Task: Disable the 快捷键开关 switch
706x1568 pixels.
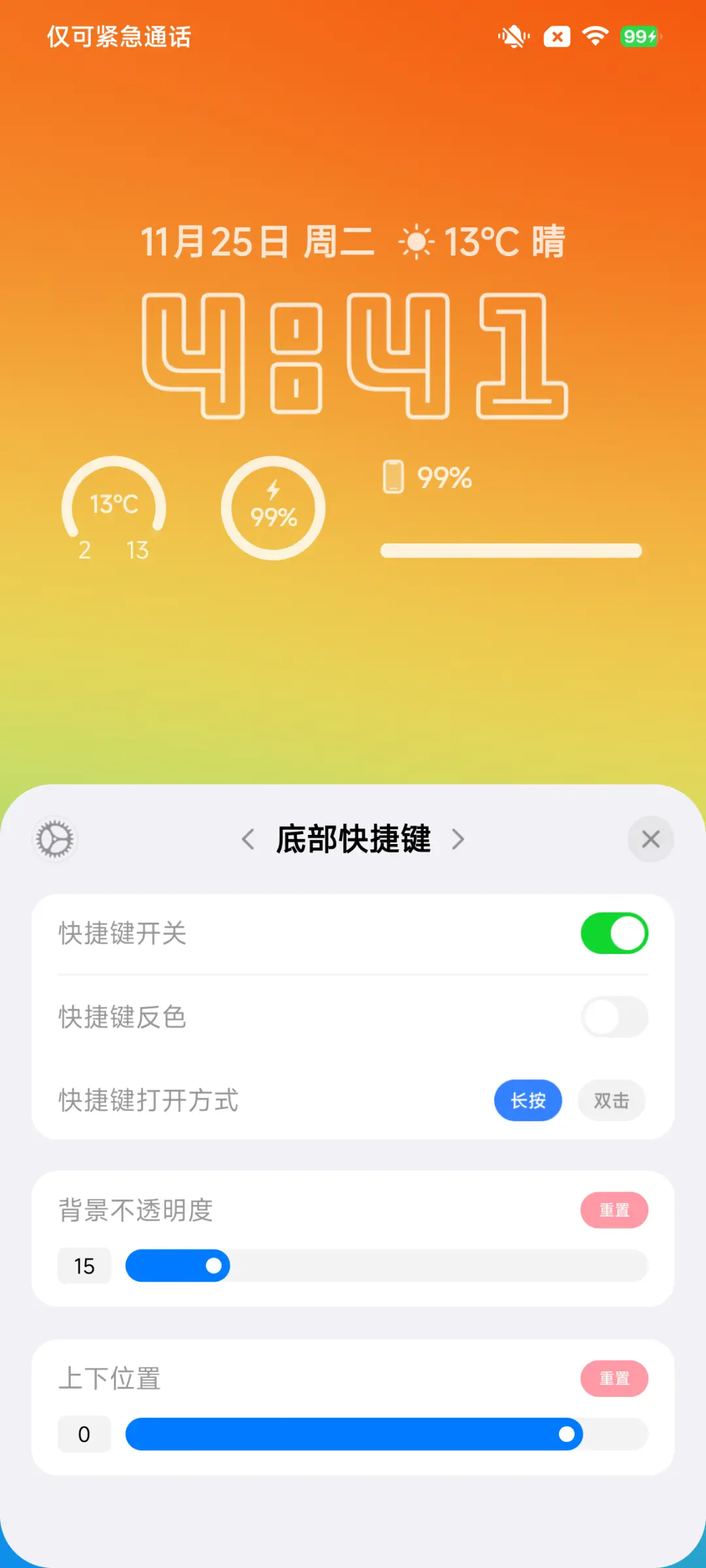Action: click(x=613, y=933)
